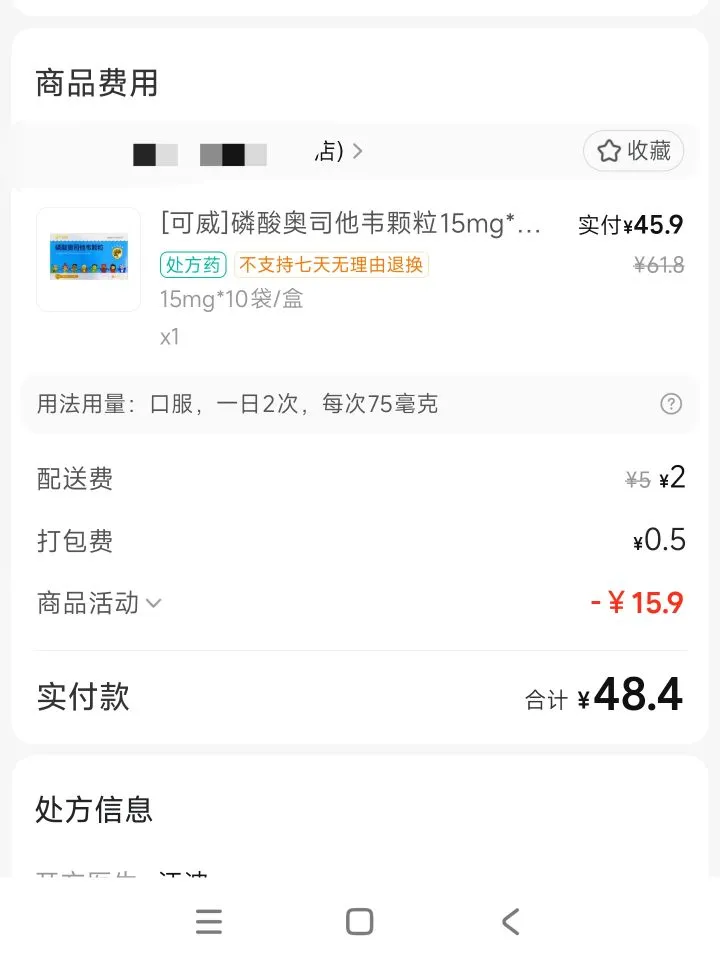720x966 pixels.
Task: Tap the 收藏 favorite button
Action: (633, 151)
